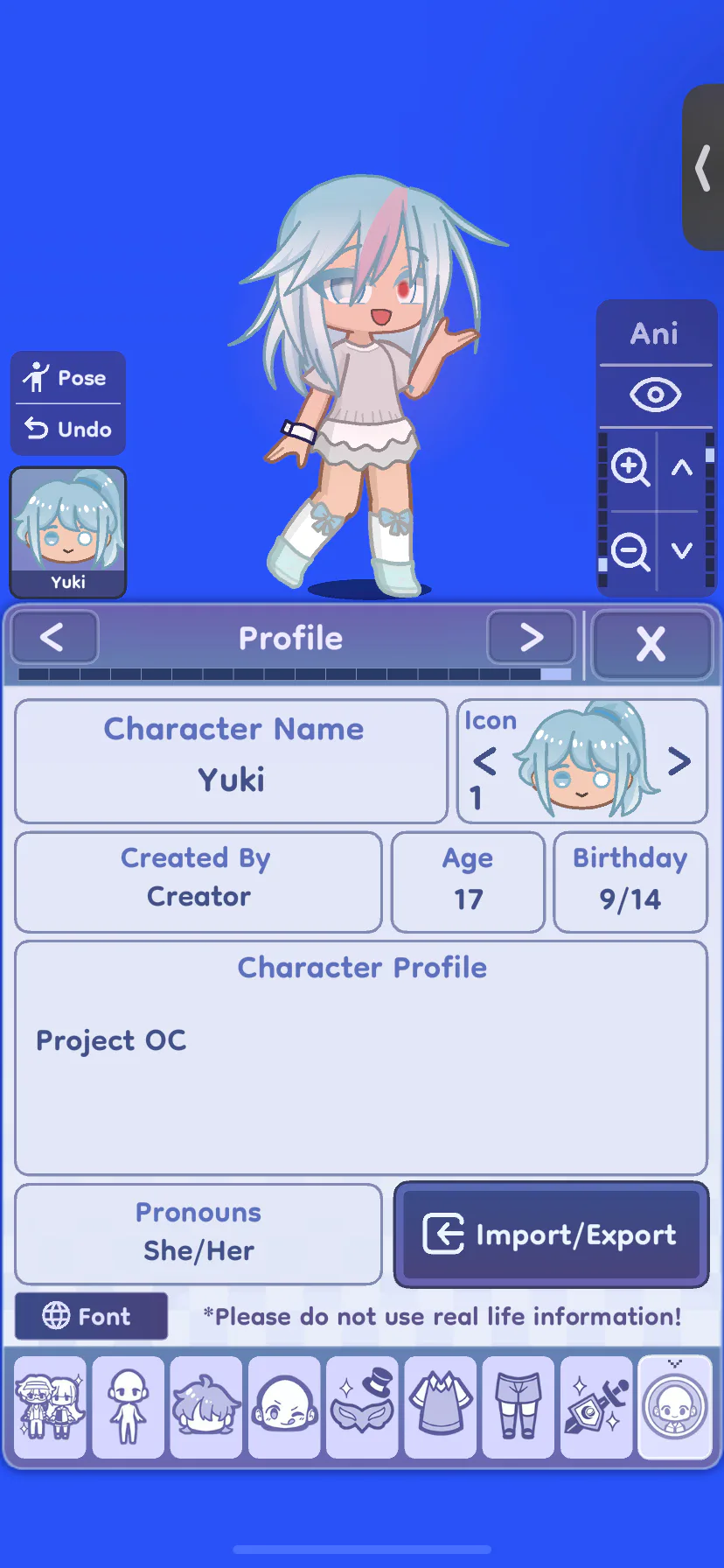Close the Profile panel
The image size is (724, 1568).
[651, 645]
